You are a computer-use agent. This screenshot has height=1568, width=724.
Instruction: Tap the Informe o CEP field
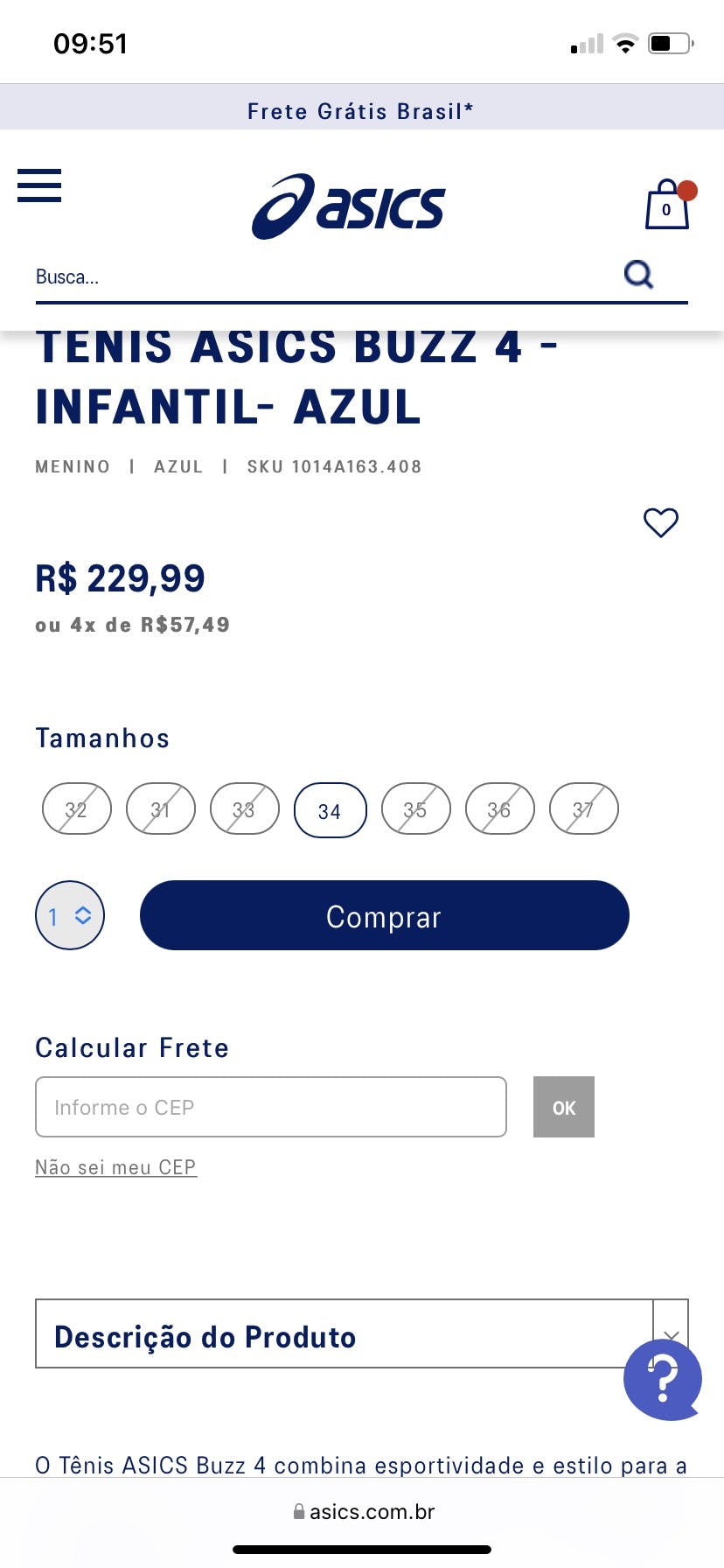pos(271,1107)
